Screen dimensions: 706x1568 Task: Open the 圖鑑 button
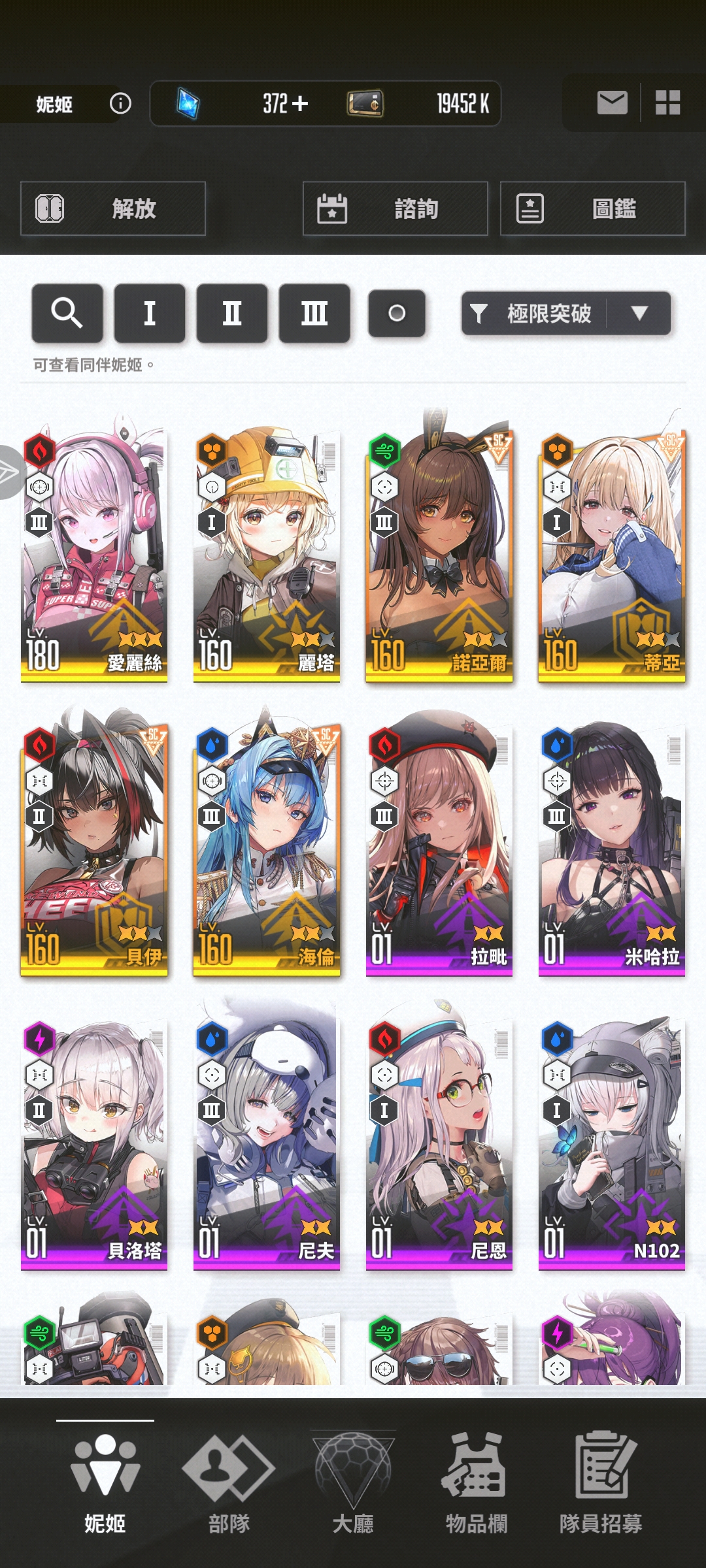click(592, 208)
